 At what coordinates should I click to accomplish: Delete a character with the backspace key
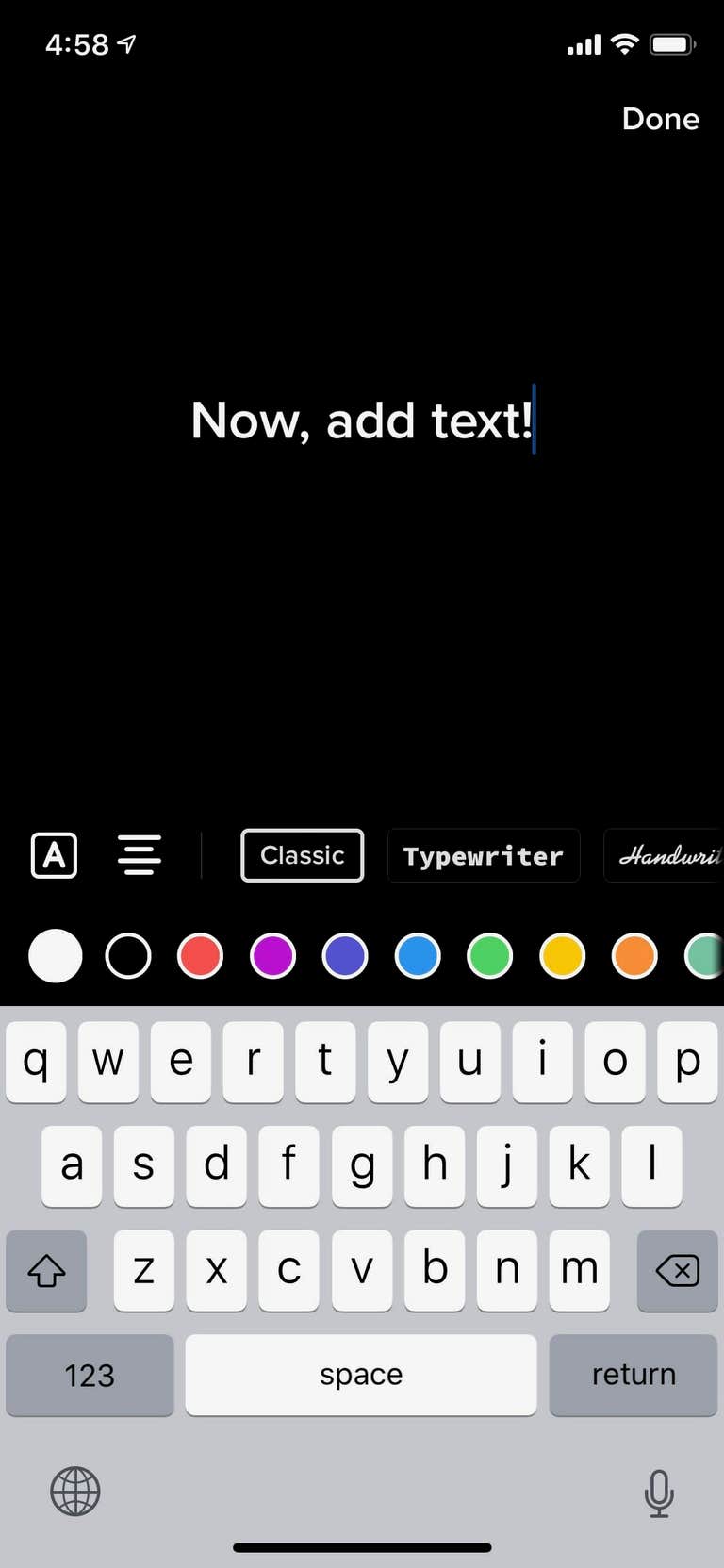tap(678, 1271)
